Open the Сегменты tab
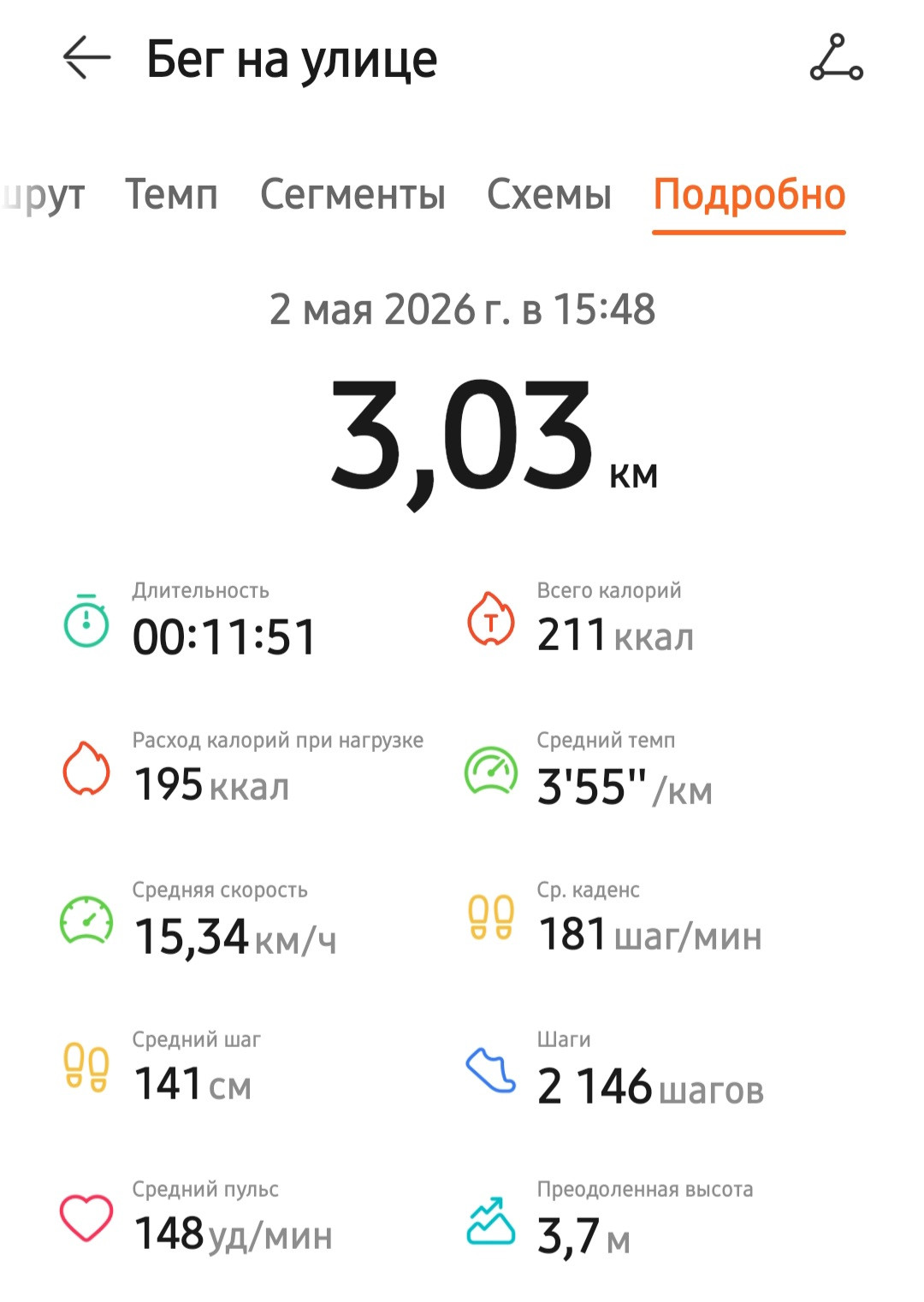Viewport: 924px width, 1302px height. (x=352, y=194)
